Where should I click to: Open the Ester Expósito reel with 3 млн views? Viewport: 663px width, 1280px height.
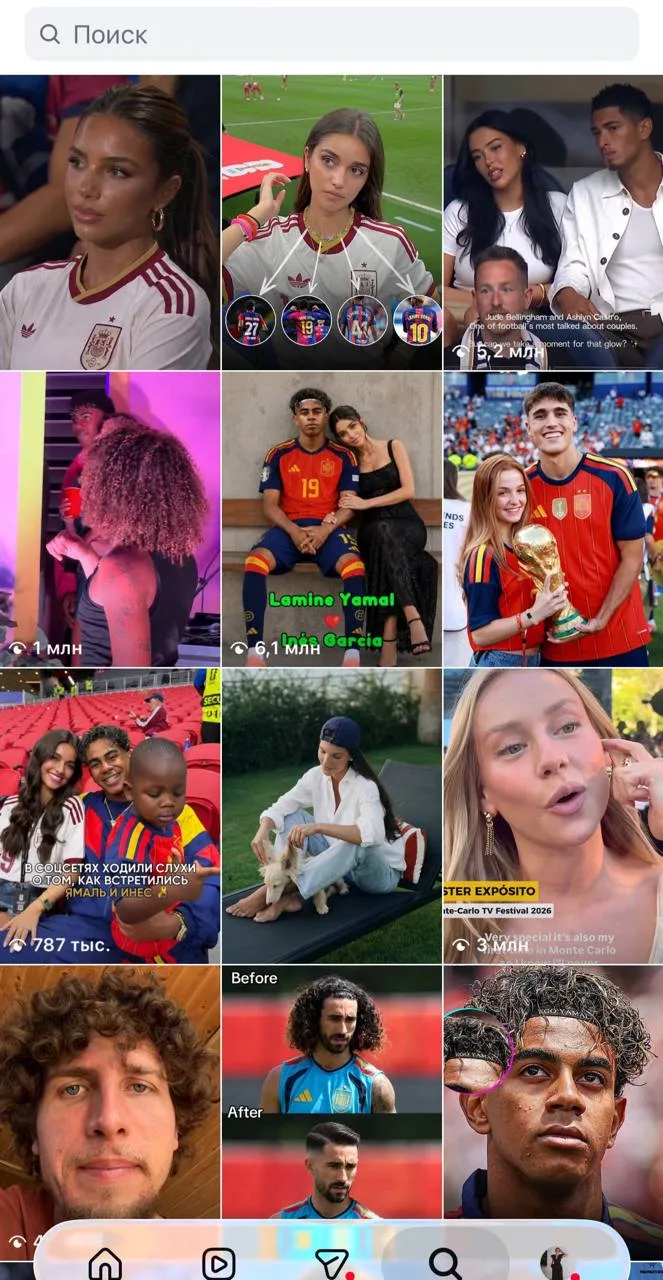[x=553, y=816]
